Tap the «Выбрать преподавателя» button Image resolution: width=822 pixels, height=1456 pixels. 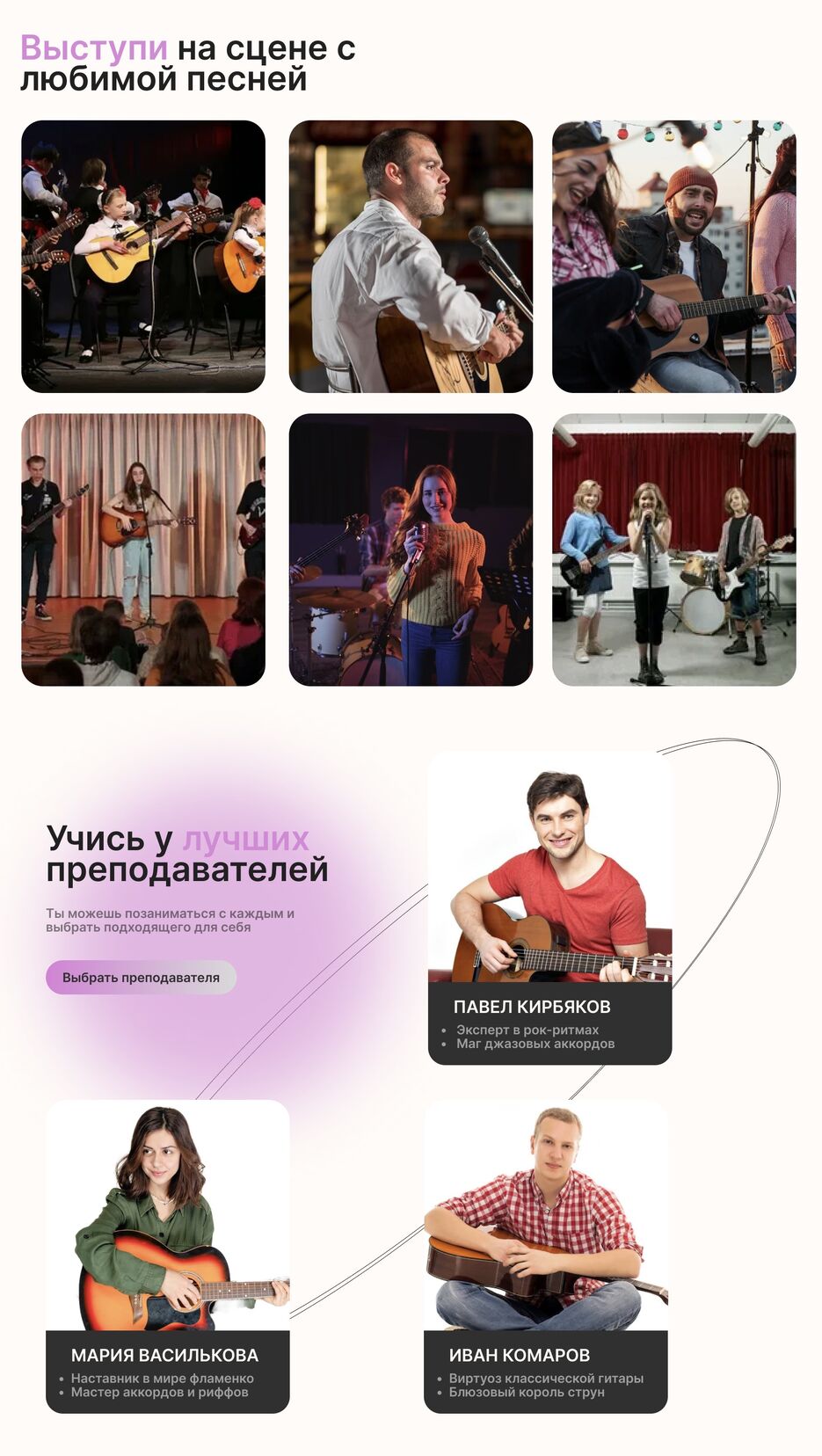click(141, 978)
